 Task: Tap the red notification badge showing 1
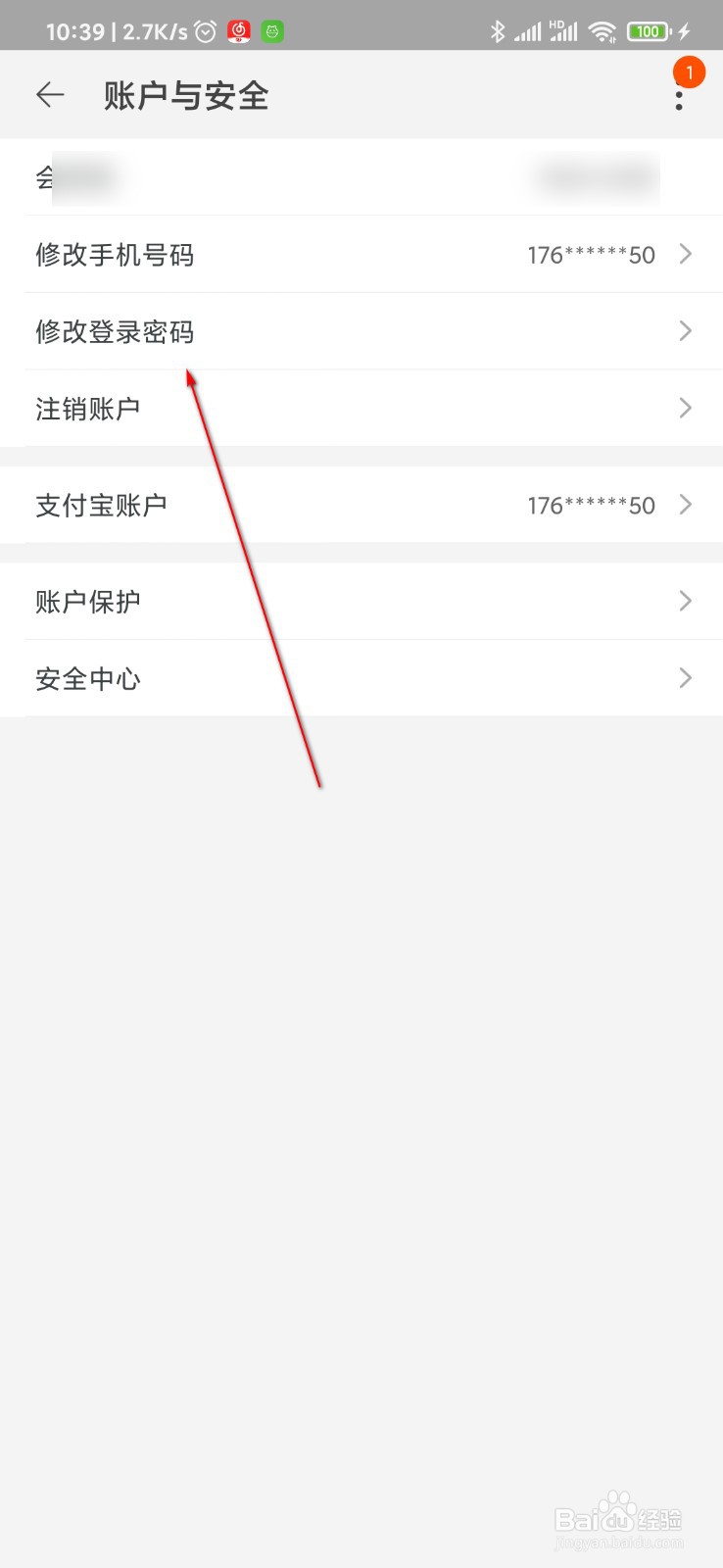click(x=688, y=72)
